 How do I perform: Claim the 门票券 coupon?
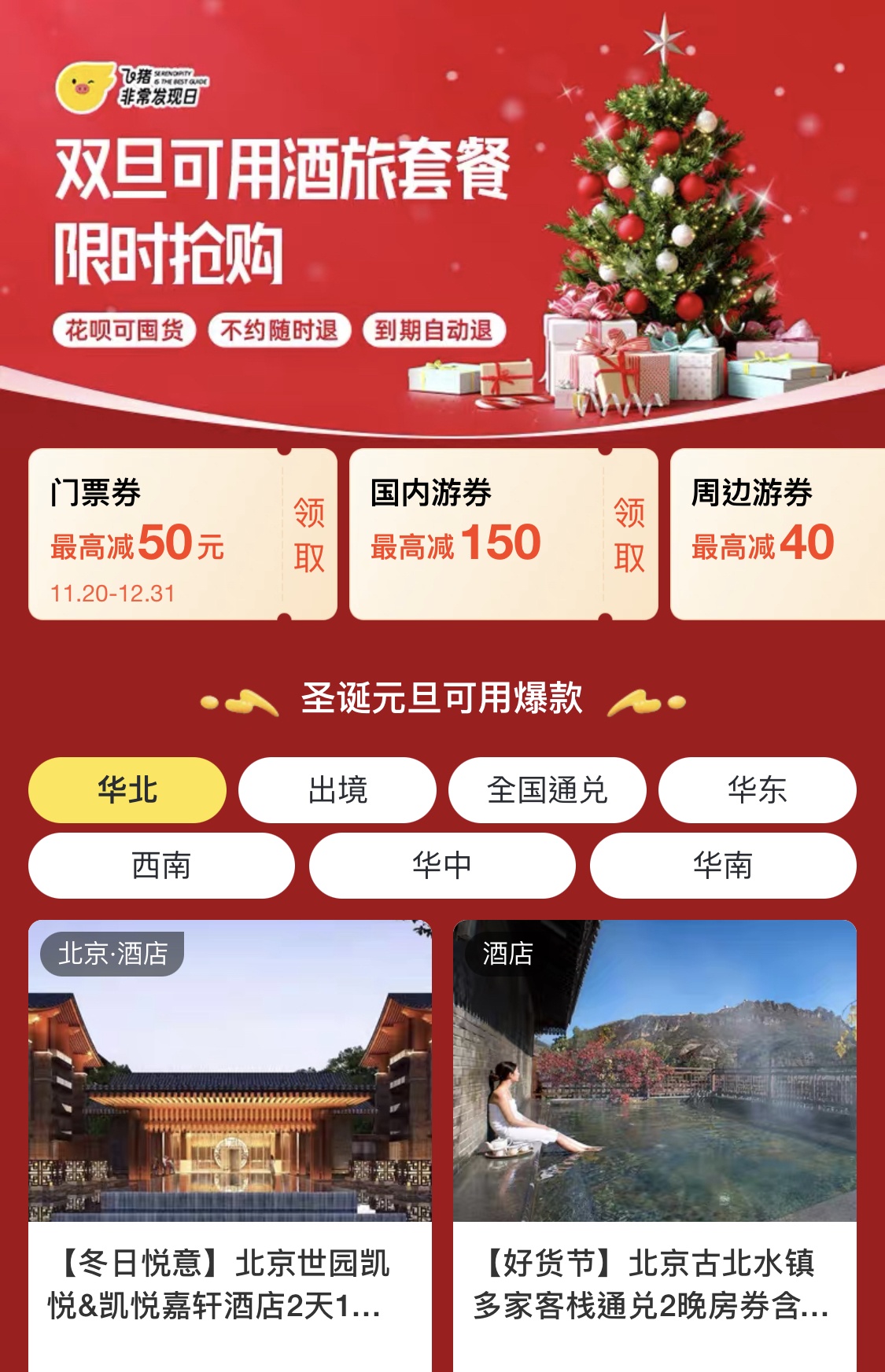click(x=308, y=535)
